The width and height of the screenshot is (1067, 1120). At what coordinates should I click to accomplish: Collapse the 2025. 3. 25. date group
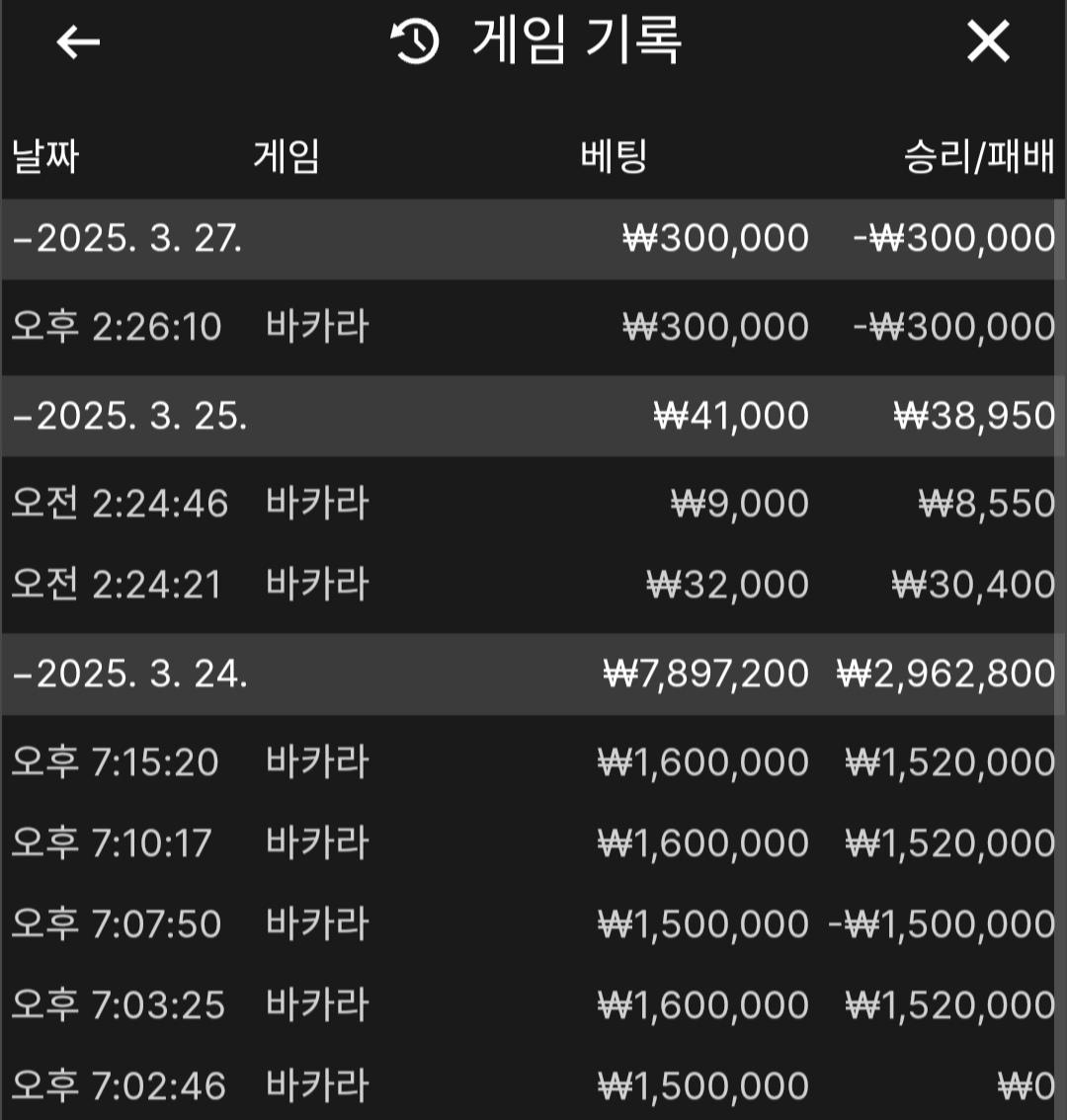tap(128, 416)
